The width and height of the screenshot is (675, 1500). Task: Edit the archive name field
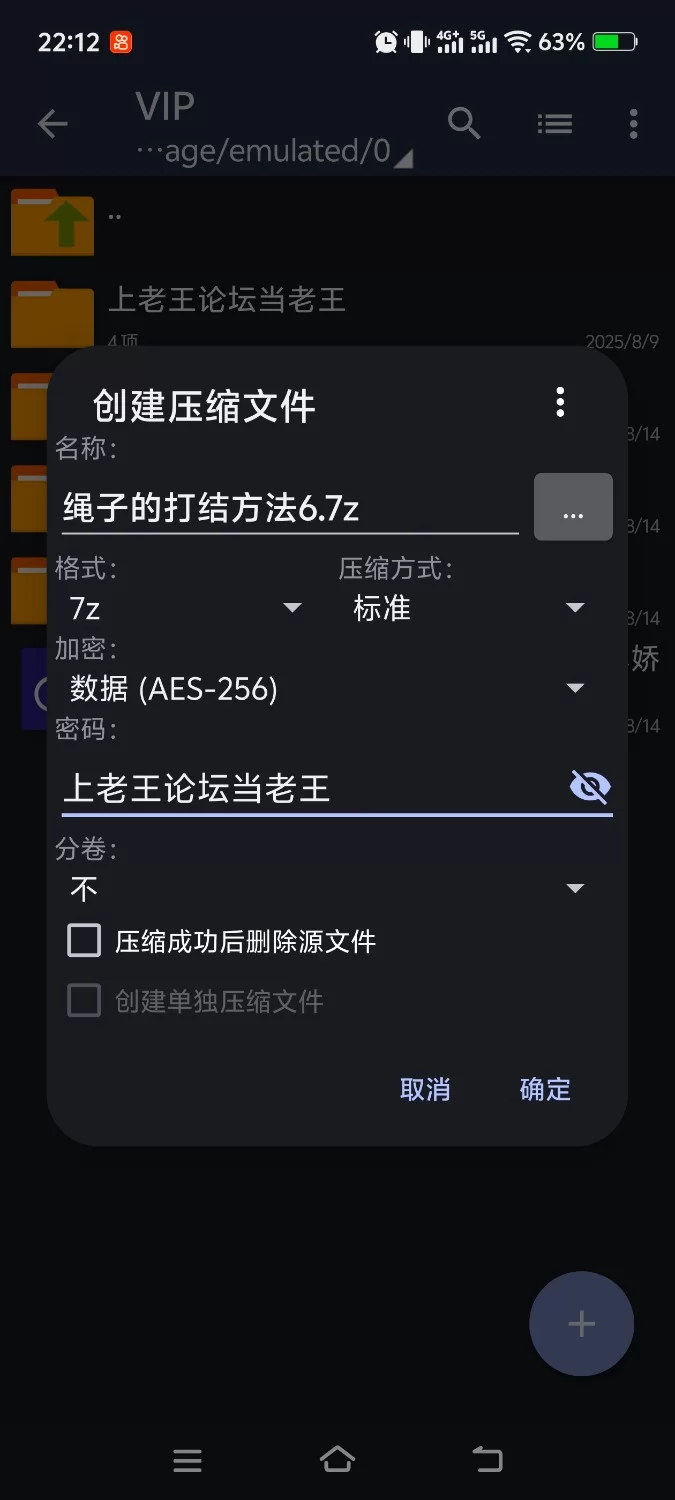point(288,509)
